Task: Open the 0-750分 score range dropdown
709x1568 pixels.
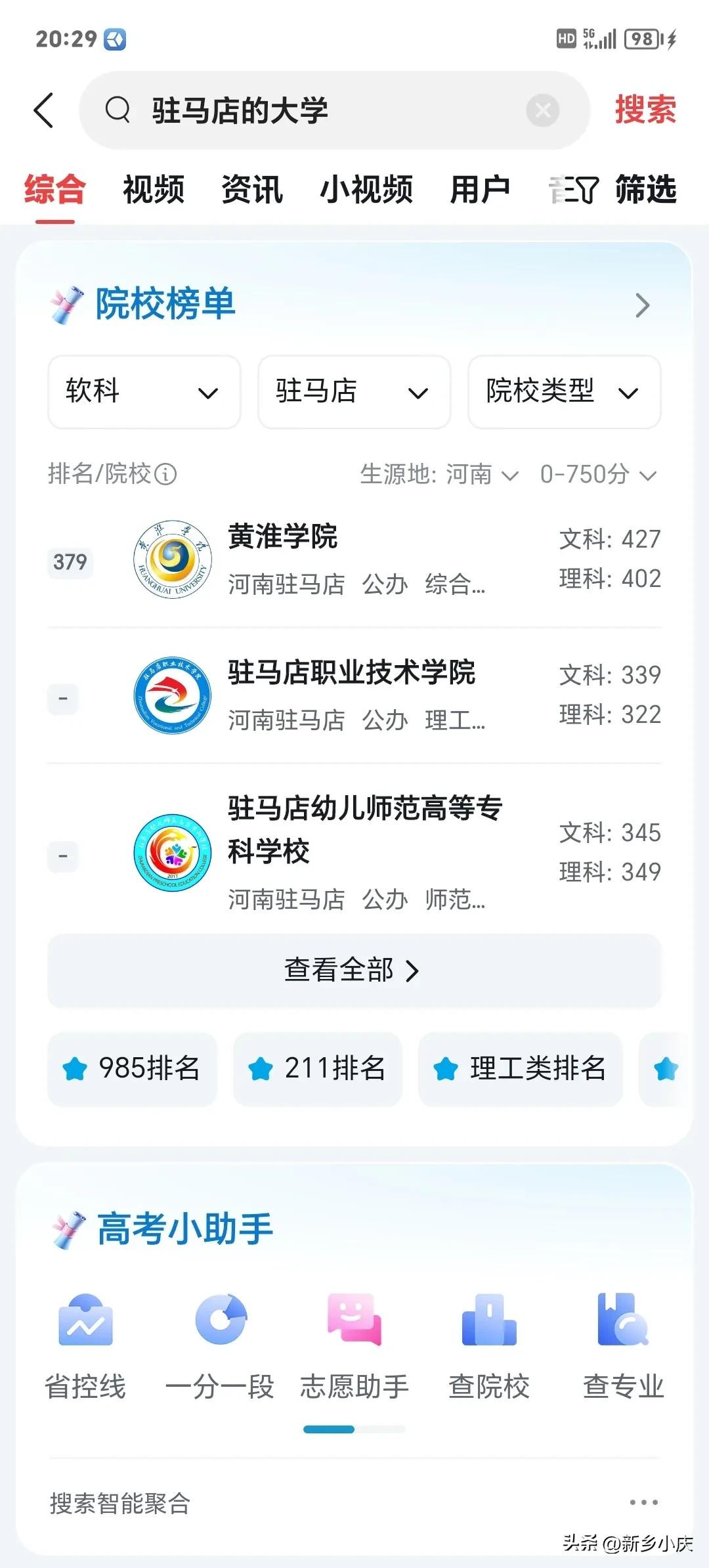Action: tap(597, 474)
